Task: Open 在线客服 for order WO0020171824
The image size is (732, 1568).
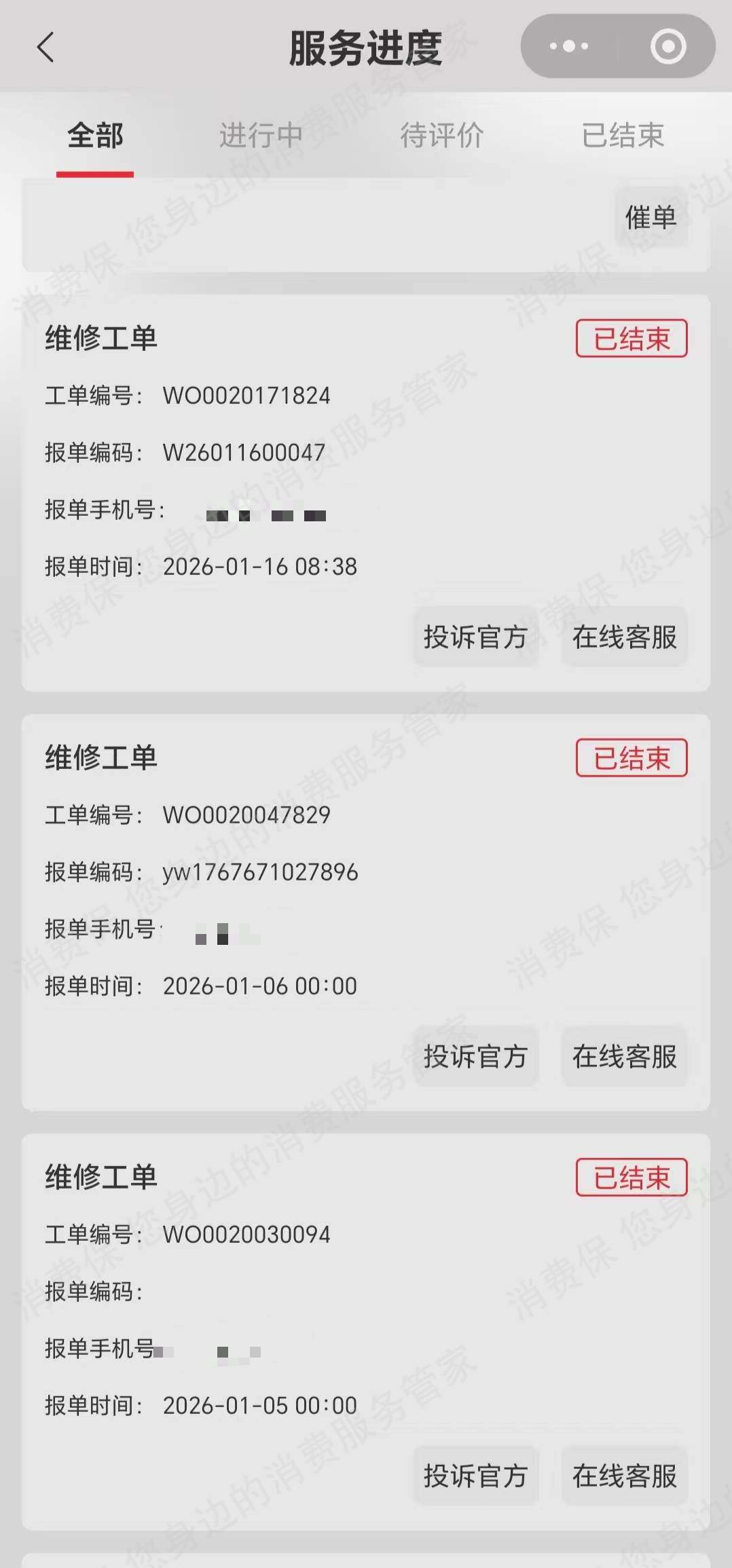Action: pyautogui.click(x=623, y=637)
